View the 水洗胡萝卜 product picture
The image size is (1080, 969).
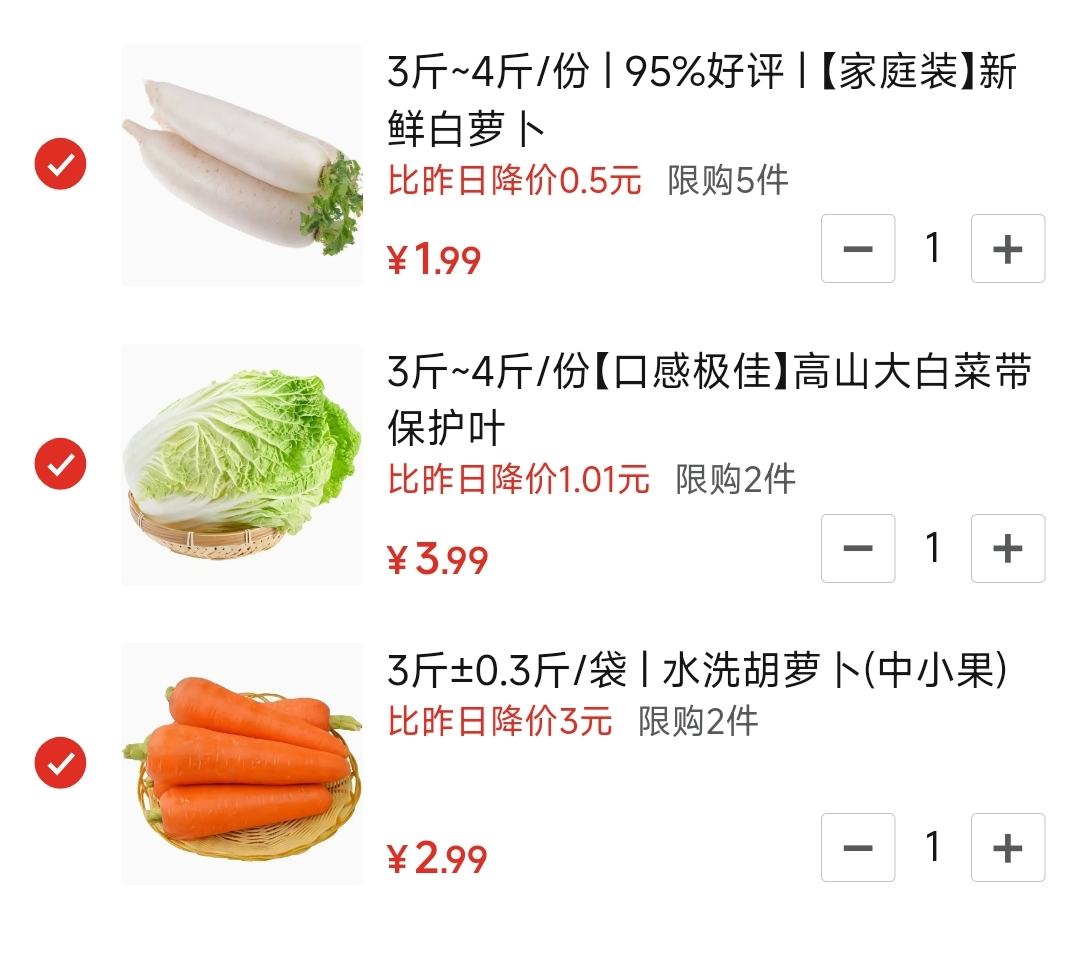click(242, 764)
